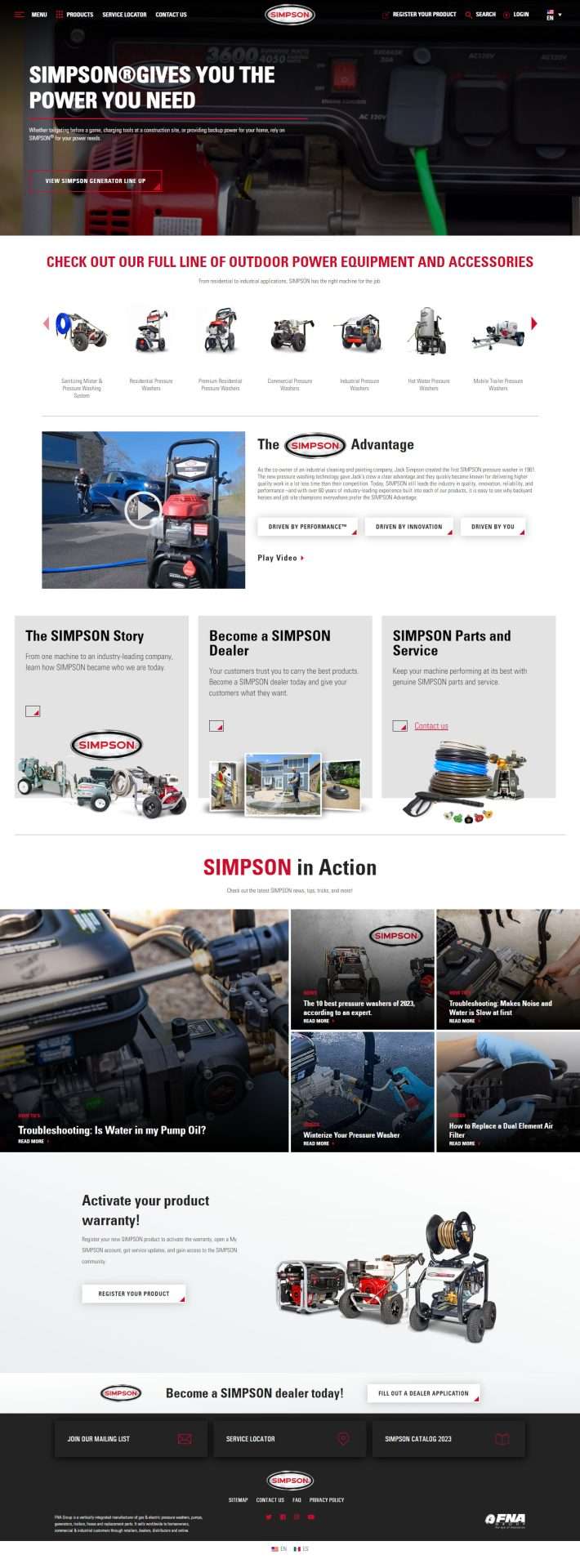Viewport: 580px width, 1568px height.
Task: Play the Simpson Advantage video
Action: pos(143,510)
